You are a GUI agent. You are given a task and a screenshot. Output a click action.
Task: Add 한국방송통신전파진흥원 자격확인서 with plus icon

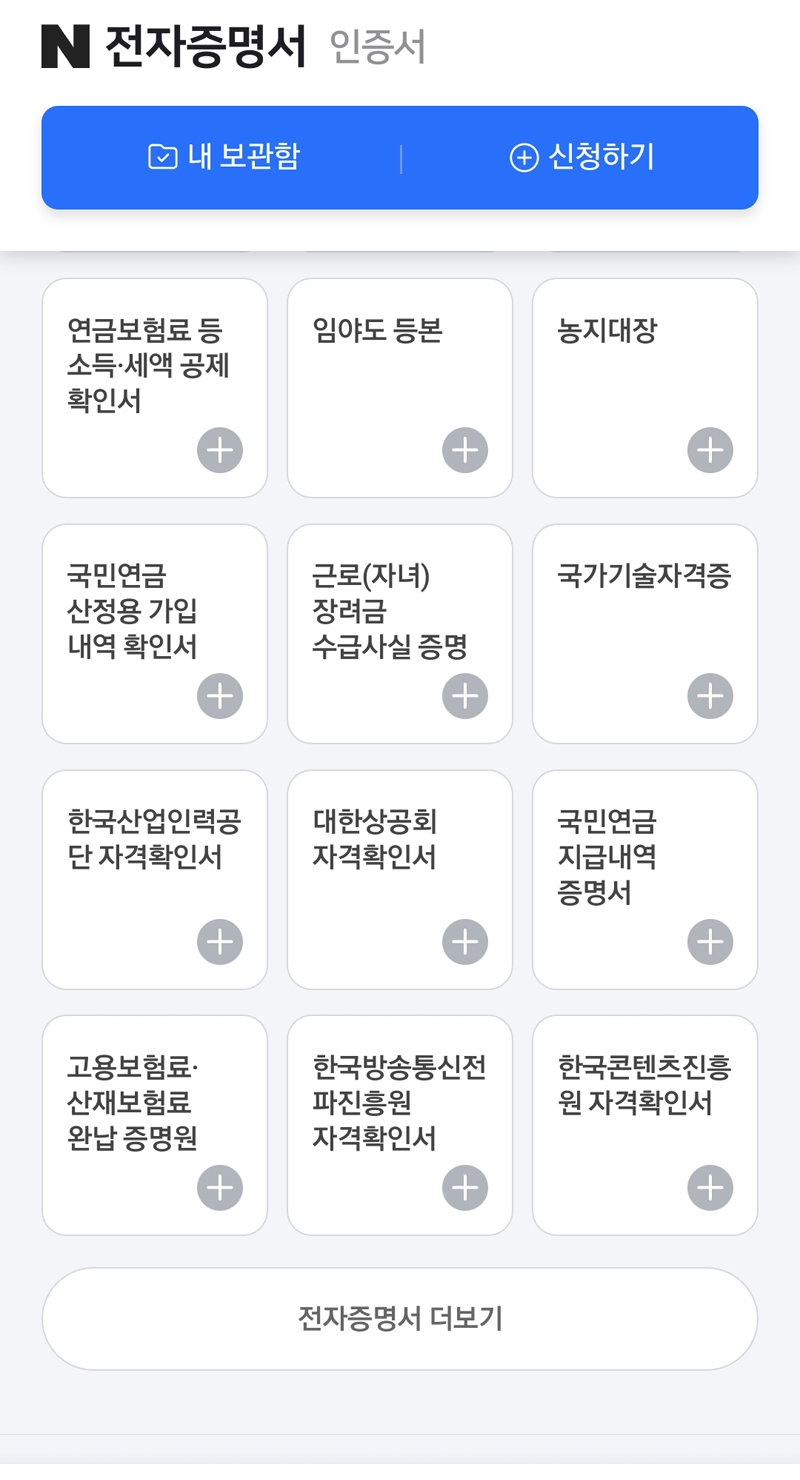point(464,1187)
